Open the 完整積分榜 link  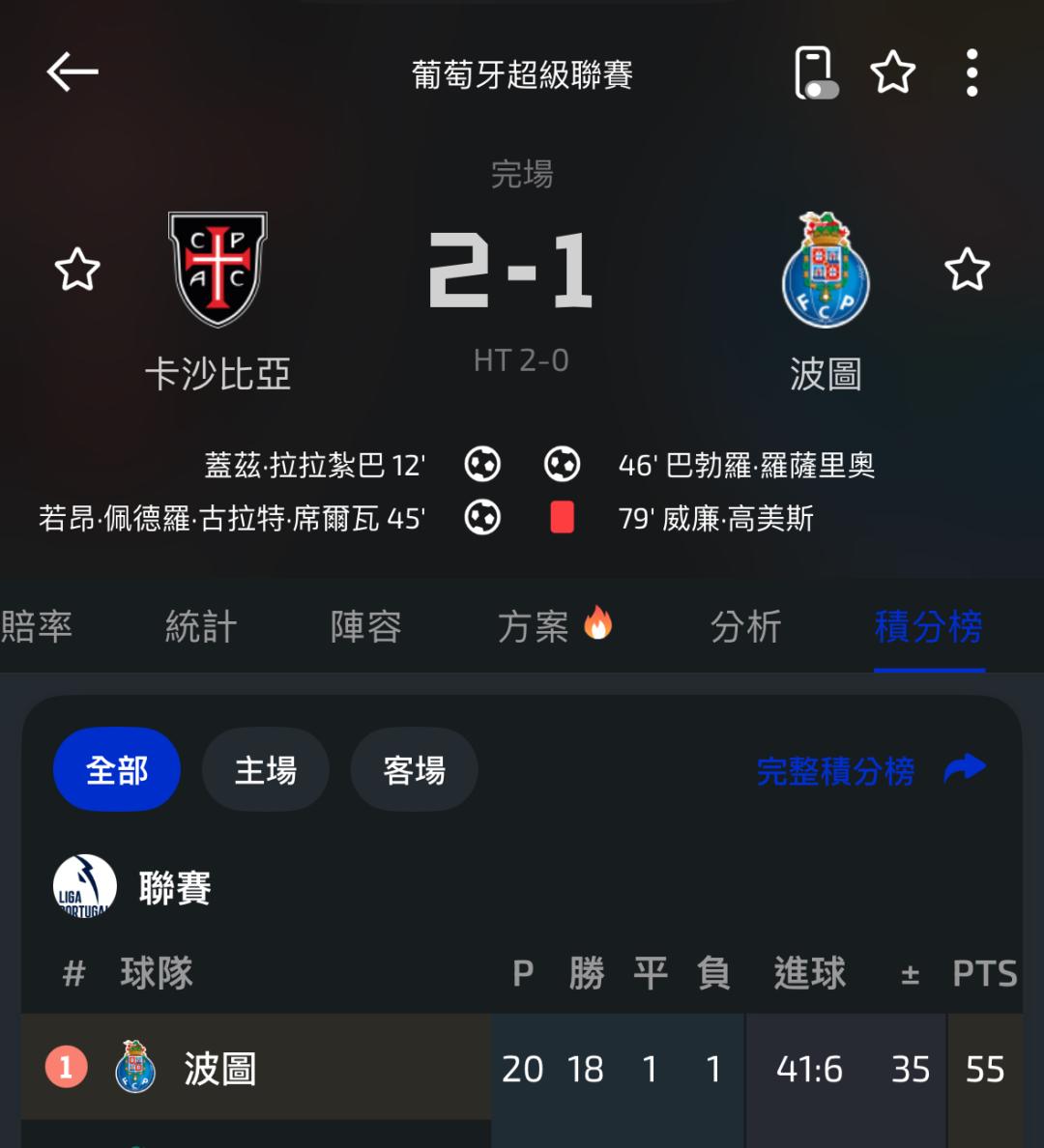tap(871, 770)
